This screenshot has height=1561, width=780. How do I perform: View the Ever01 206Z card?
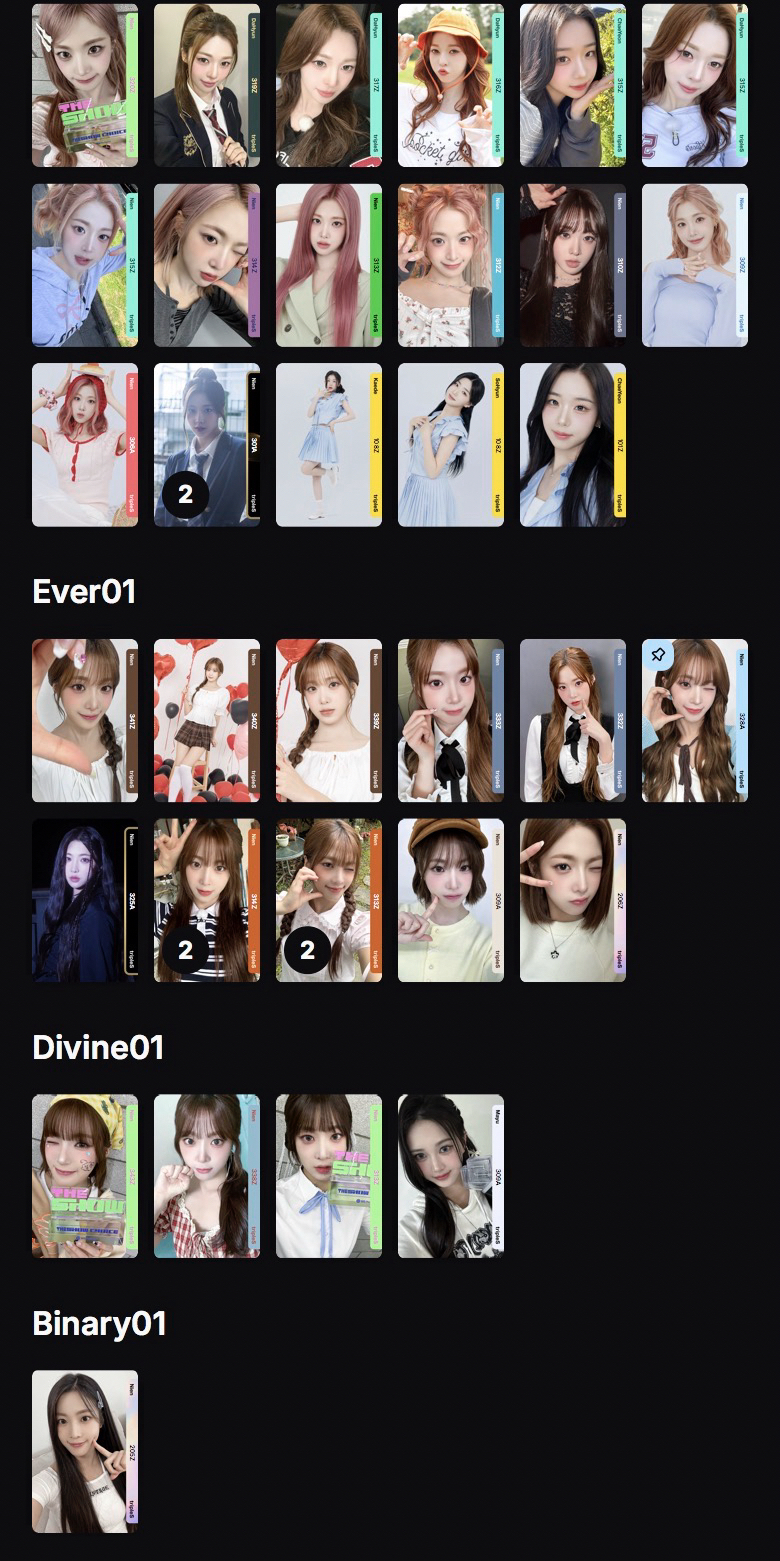[572, 900]
